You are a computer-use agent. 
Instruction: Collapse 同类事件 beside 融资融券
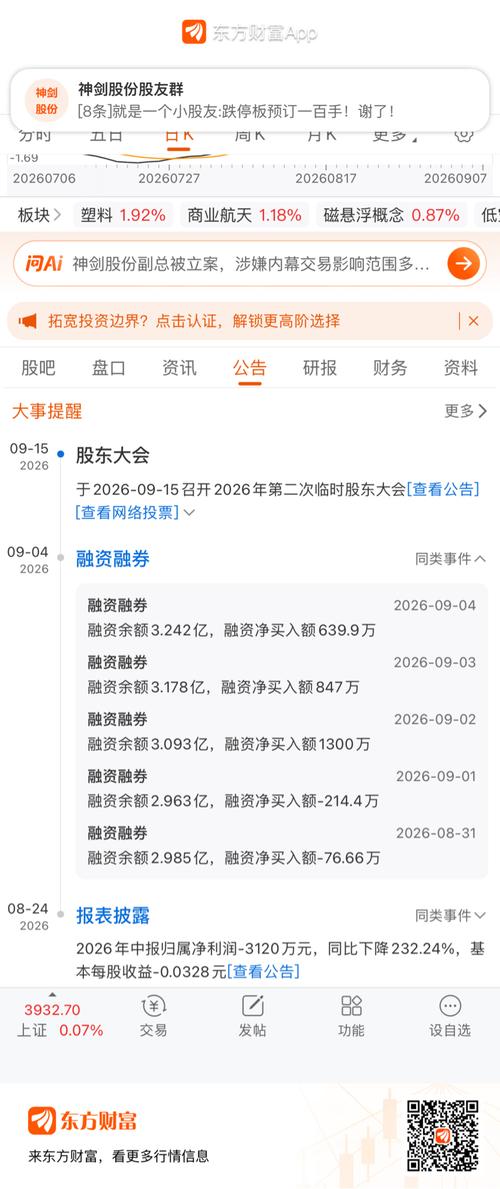[x=450, y=560]
